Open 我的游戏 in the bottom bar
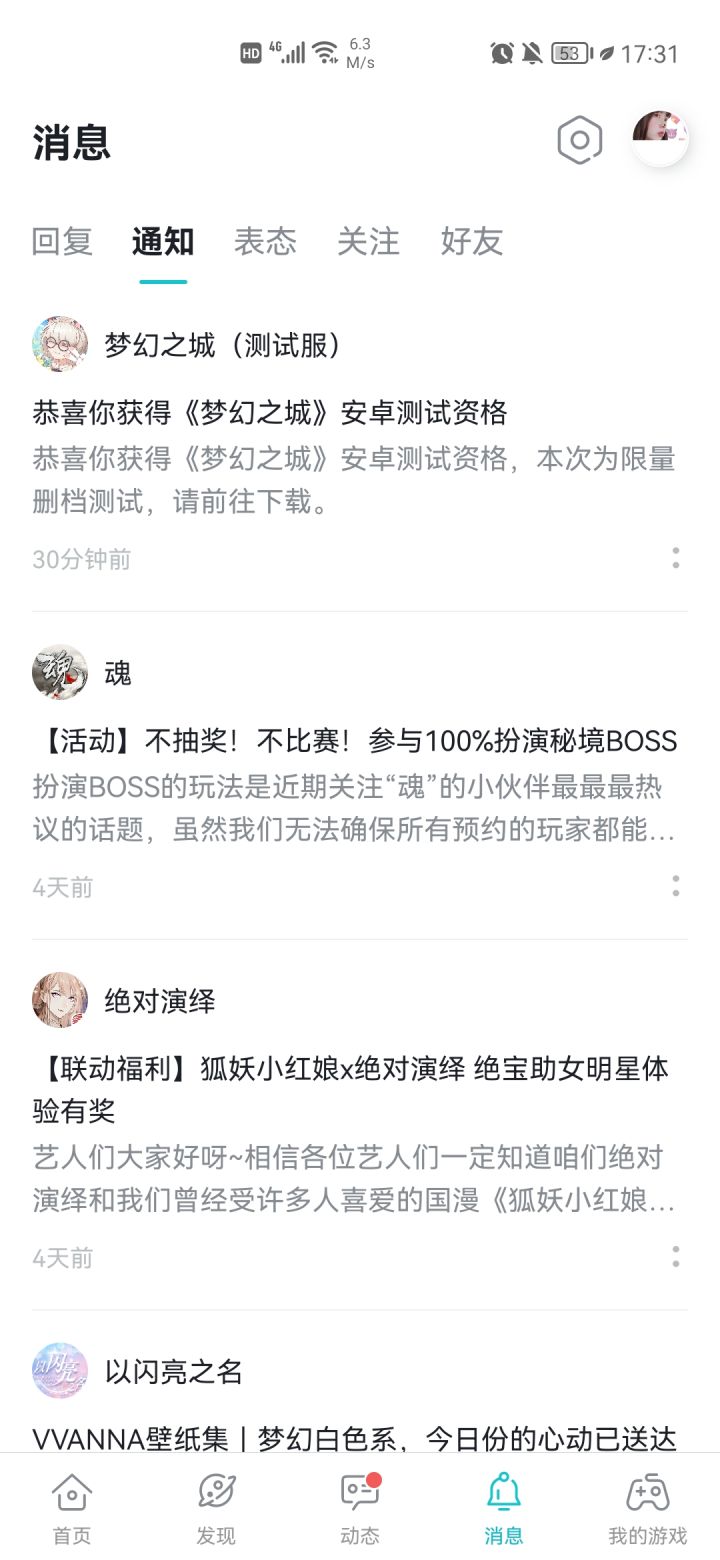Screen dimensions: 720x1560 pyautogui.click(x=648, y=1508)
